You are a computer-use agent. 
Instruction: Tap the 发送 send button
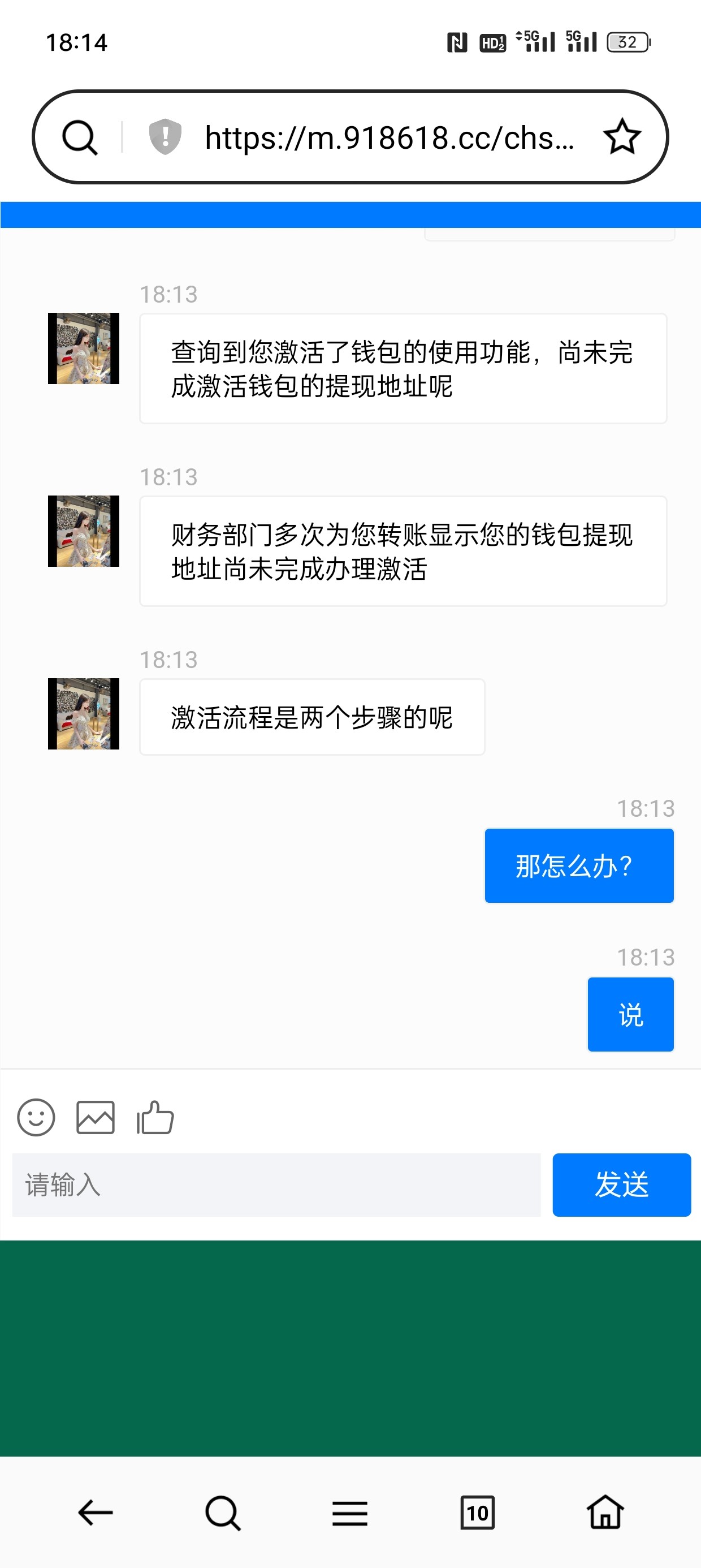tap(621, 1184)
